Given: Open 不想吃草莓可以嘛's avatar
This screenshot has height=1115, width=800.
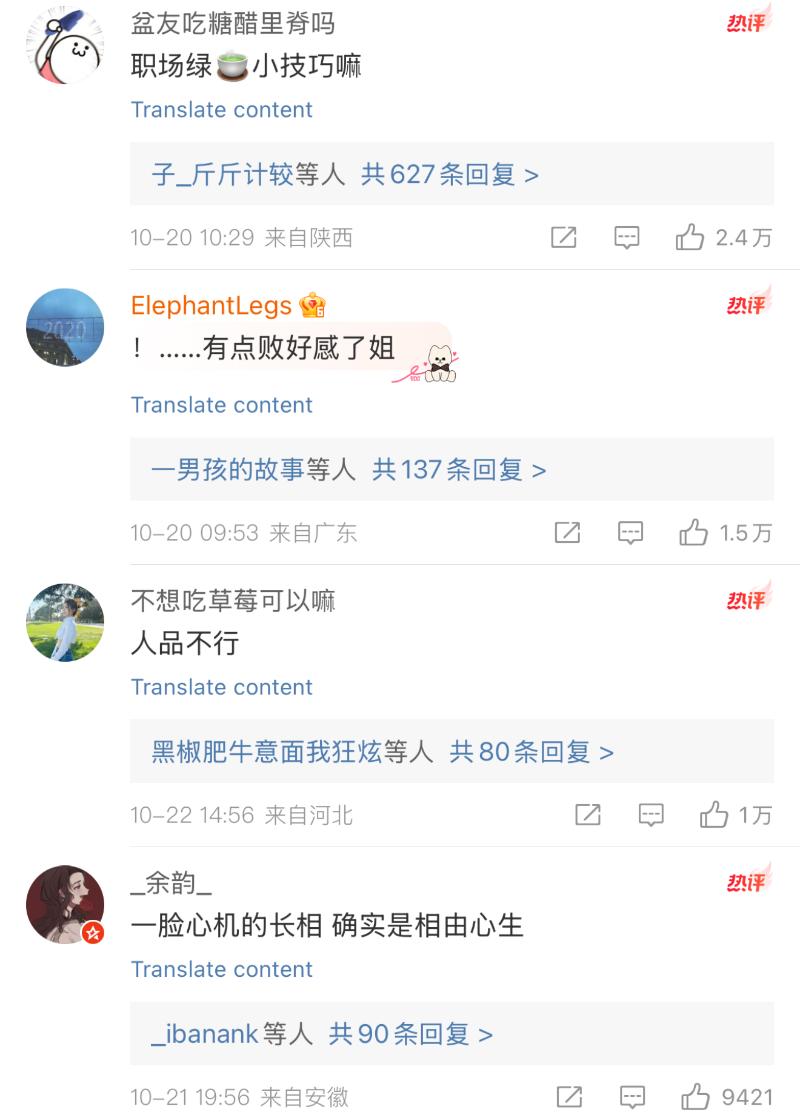Looking at the screenshot, I should point(65,622).
